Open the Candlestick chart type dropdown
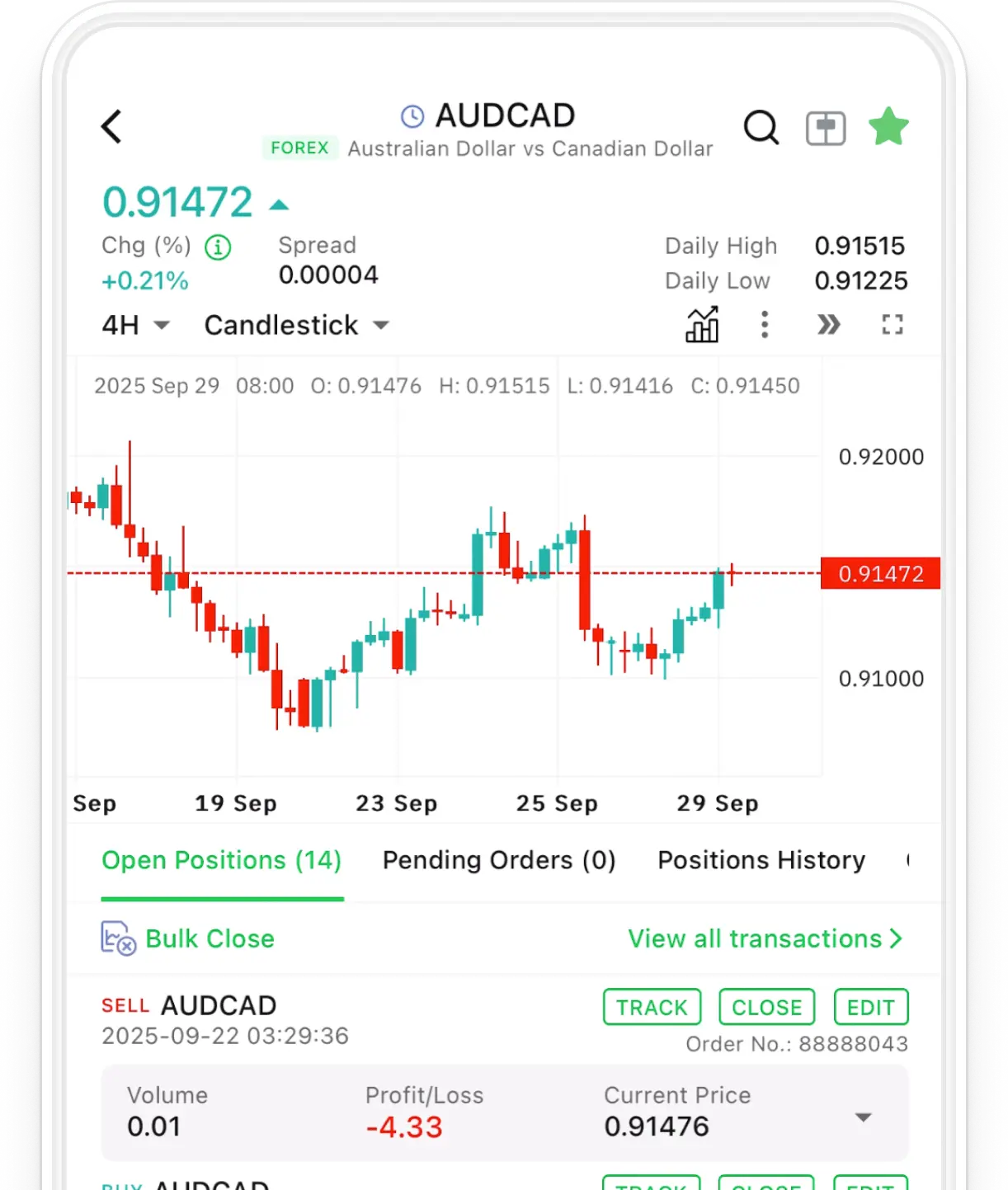This screenshot has width=1008, height=1190. click(297, 325)
